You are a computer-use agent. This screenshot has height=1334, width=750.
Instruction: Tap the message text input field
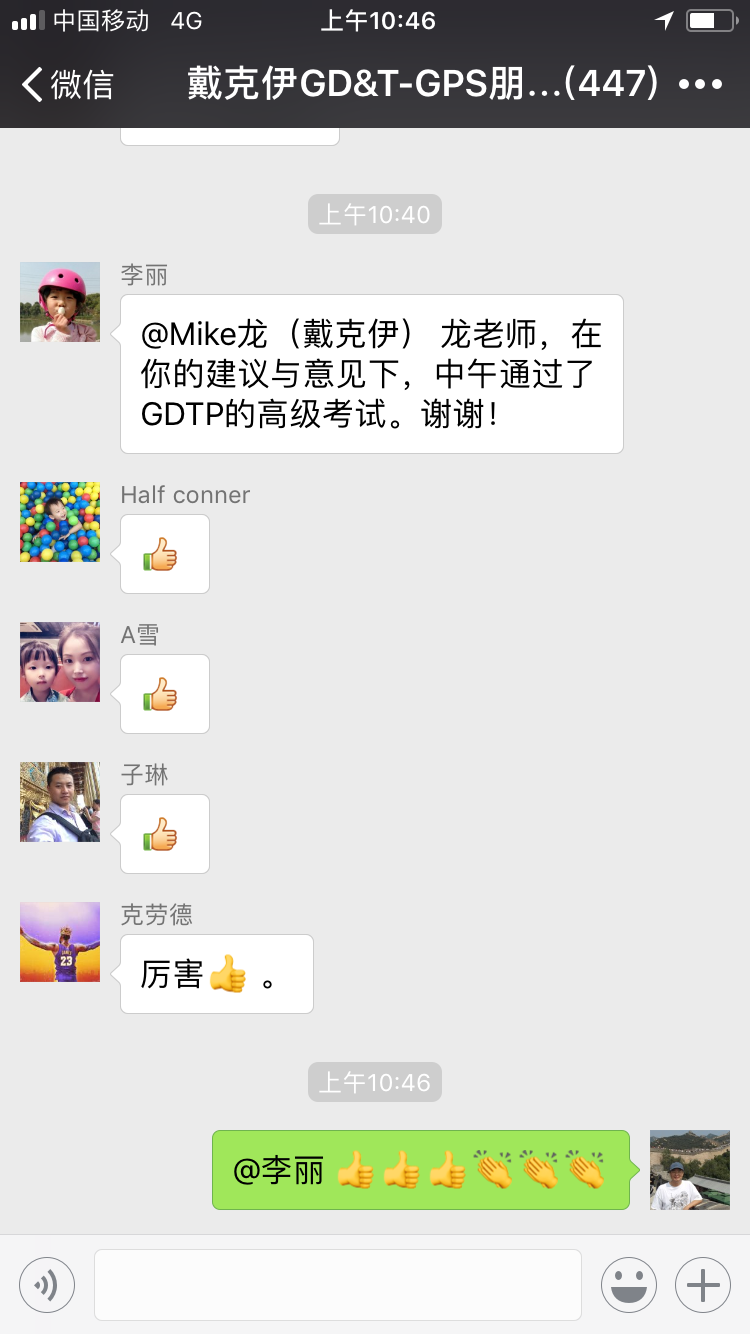(x=338, y=1284)
